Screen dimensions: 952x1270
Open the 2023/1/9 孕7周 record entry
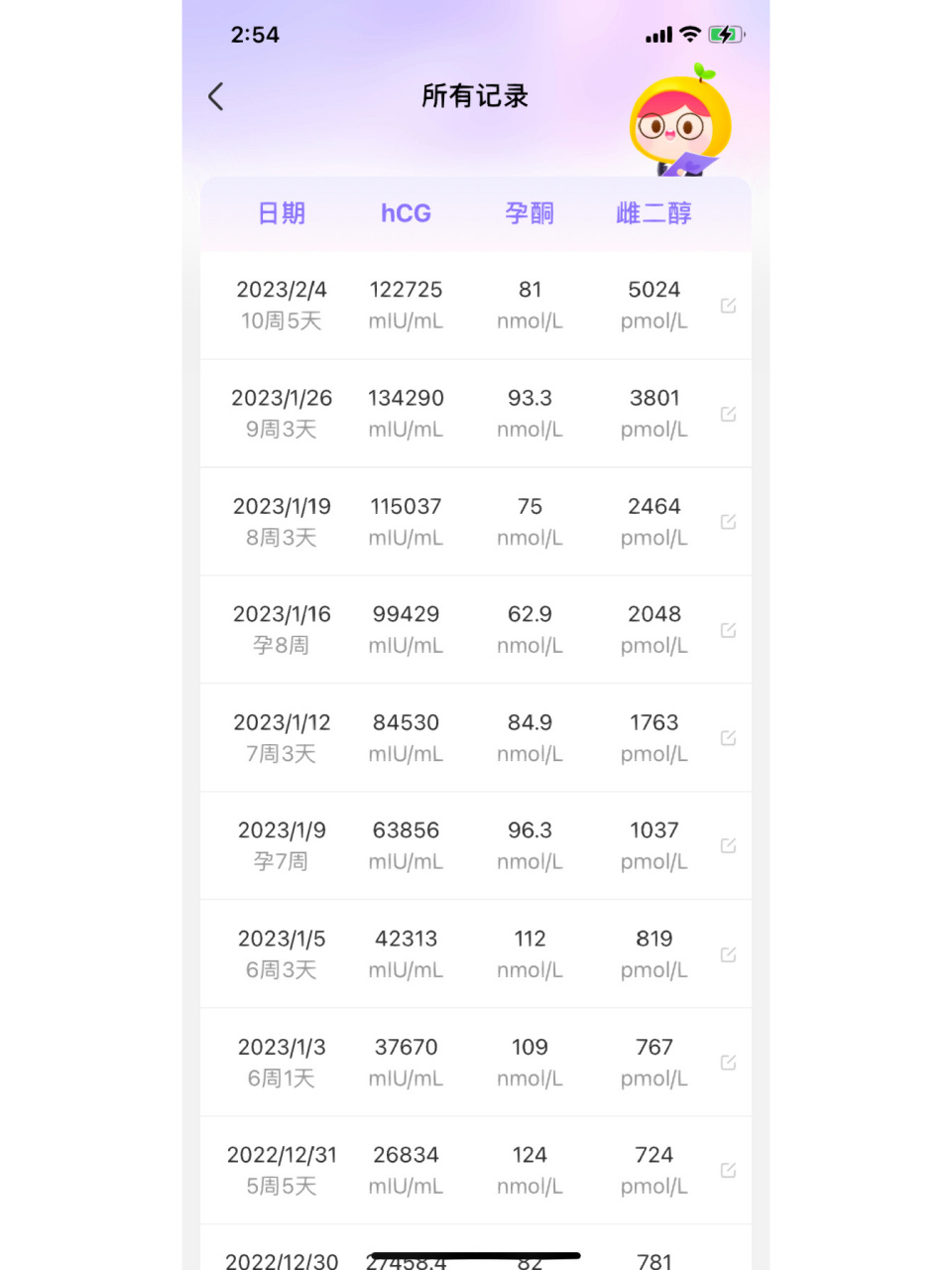282,844
